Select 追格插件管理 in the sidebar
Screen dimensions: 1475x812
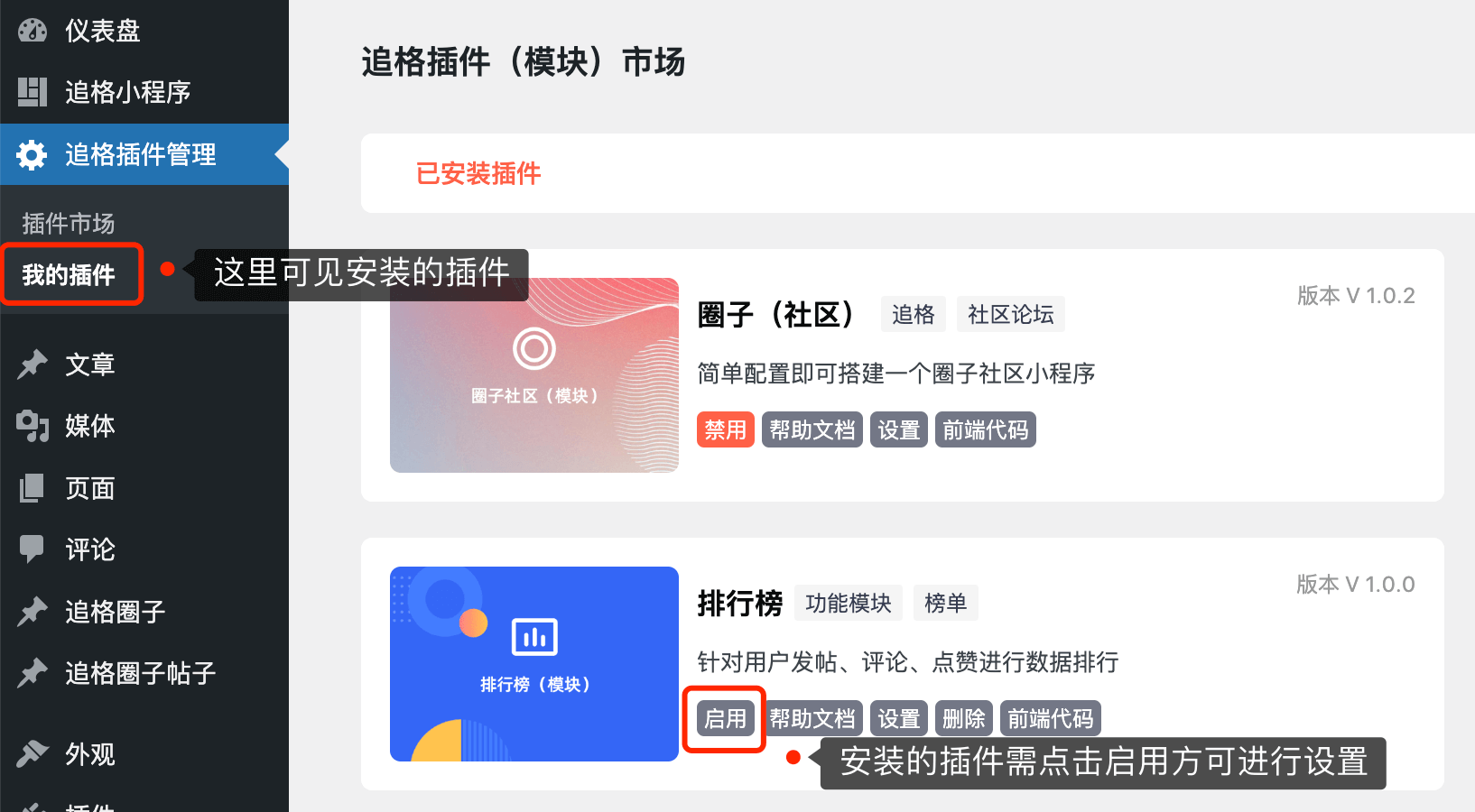click(140, 154)
